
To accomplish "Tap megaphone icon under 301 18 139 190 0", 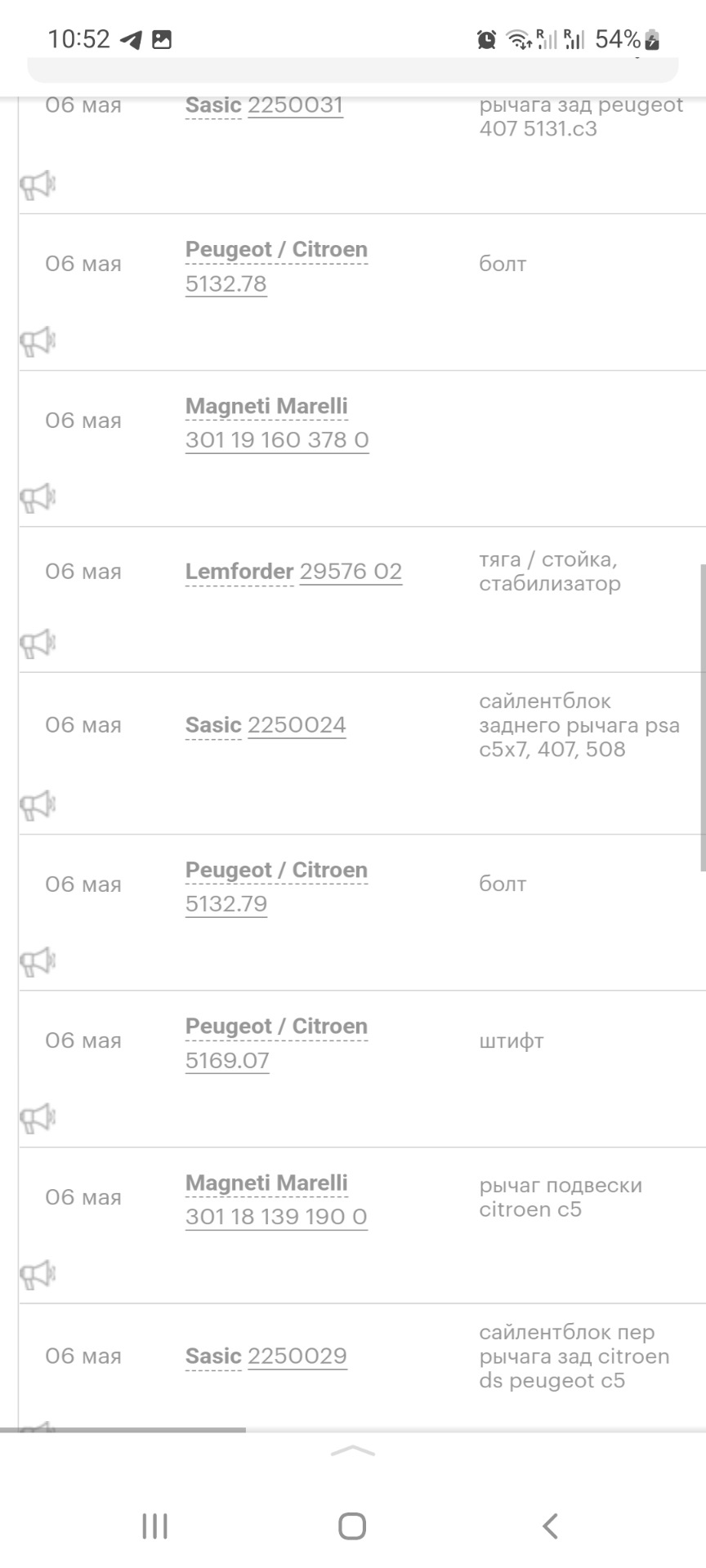I will (37, 1274).
